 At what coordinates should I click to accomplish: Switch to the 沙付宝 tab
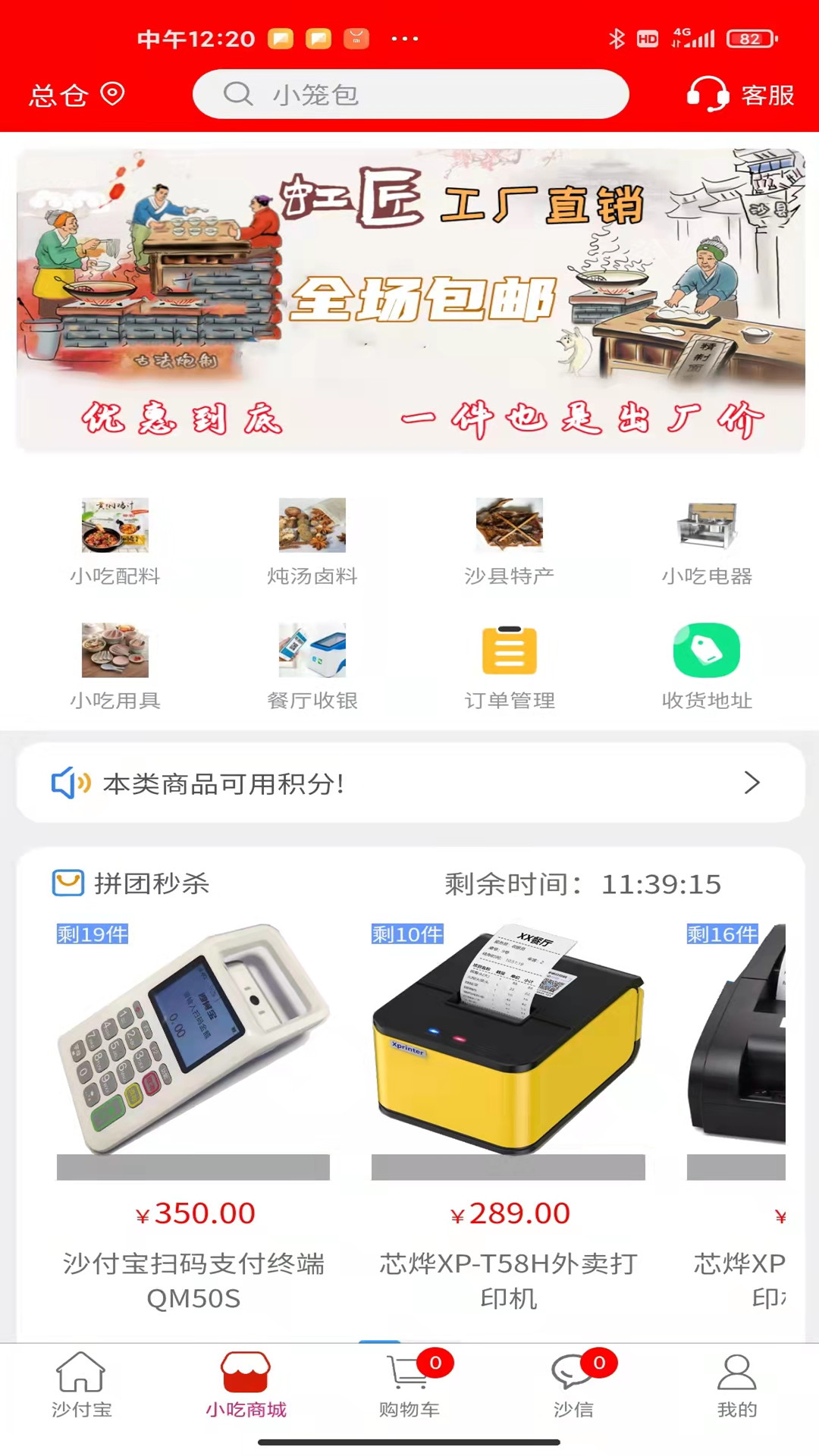tap(81, 1385)
